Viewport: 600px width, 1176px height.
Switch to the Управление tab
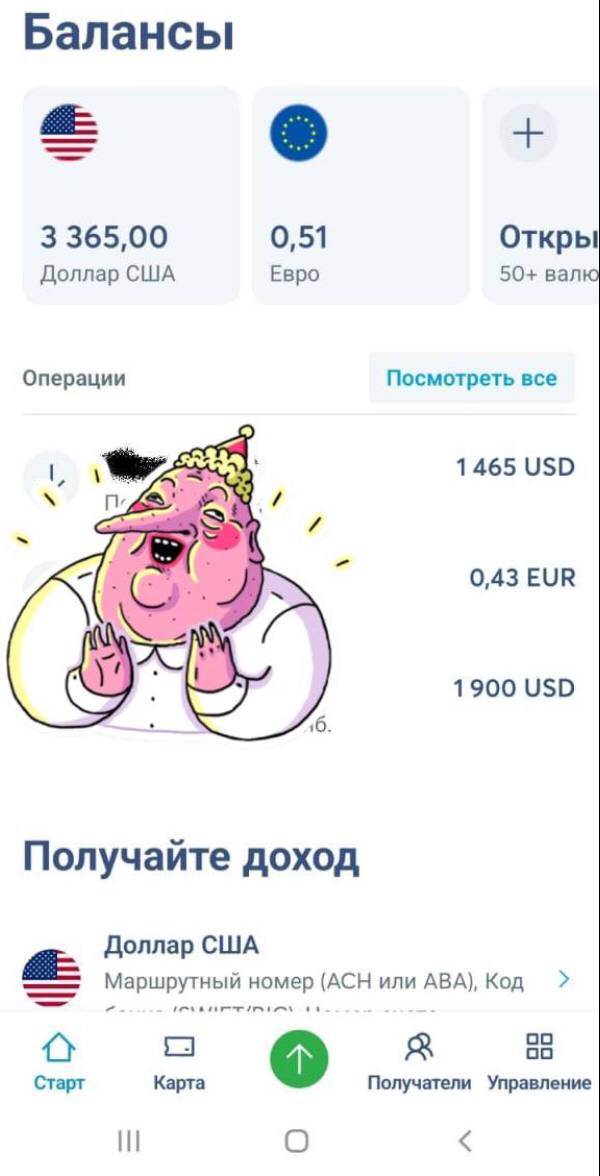point(539,1062)
